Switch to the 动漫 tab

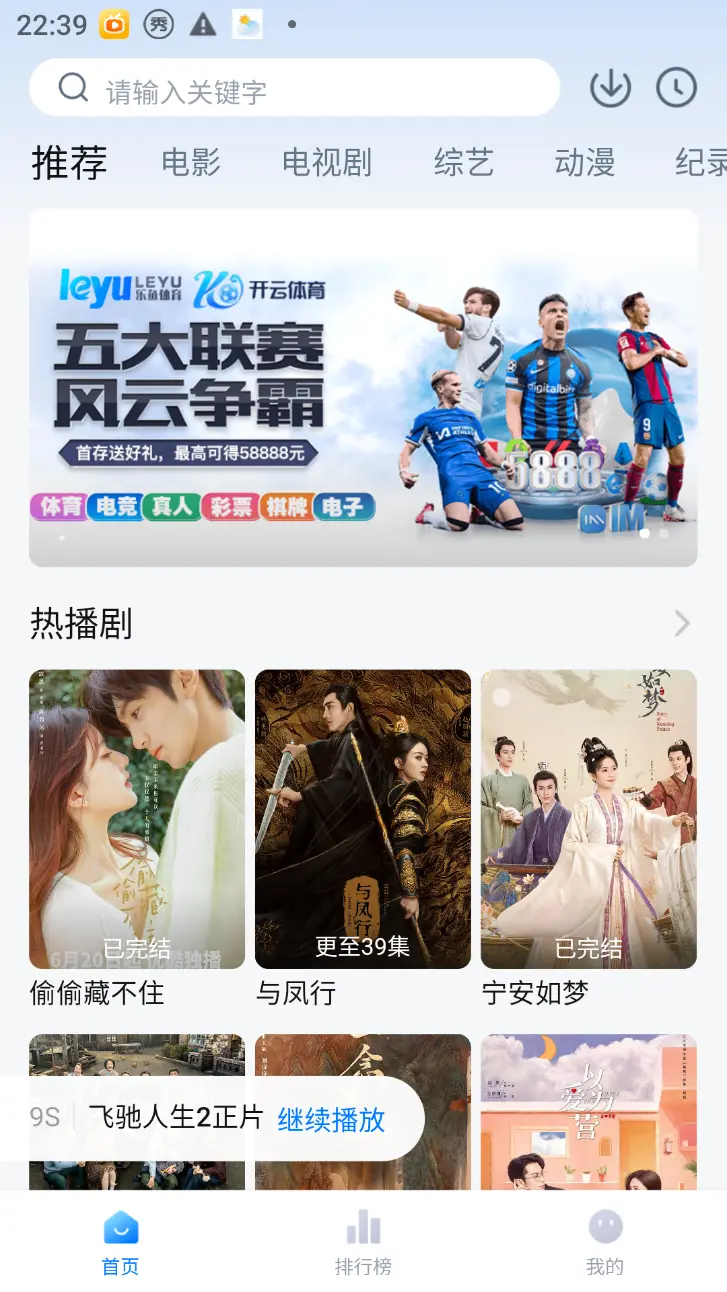(x=585, y=163)
